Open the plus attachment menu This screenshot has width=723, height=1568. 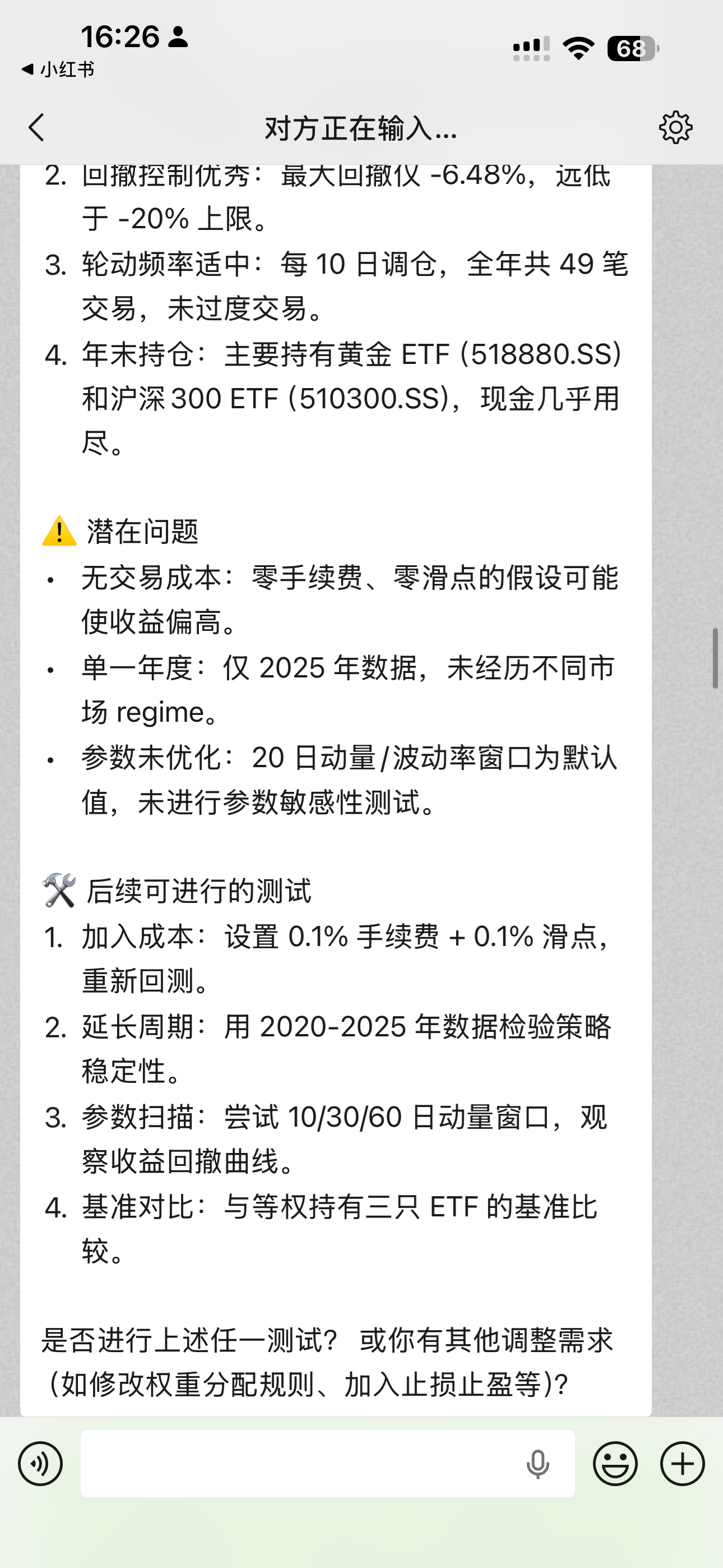tap(682, 1463)
